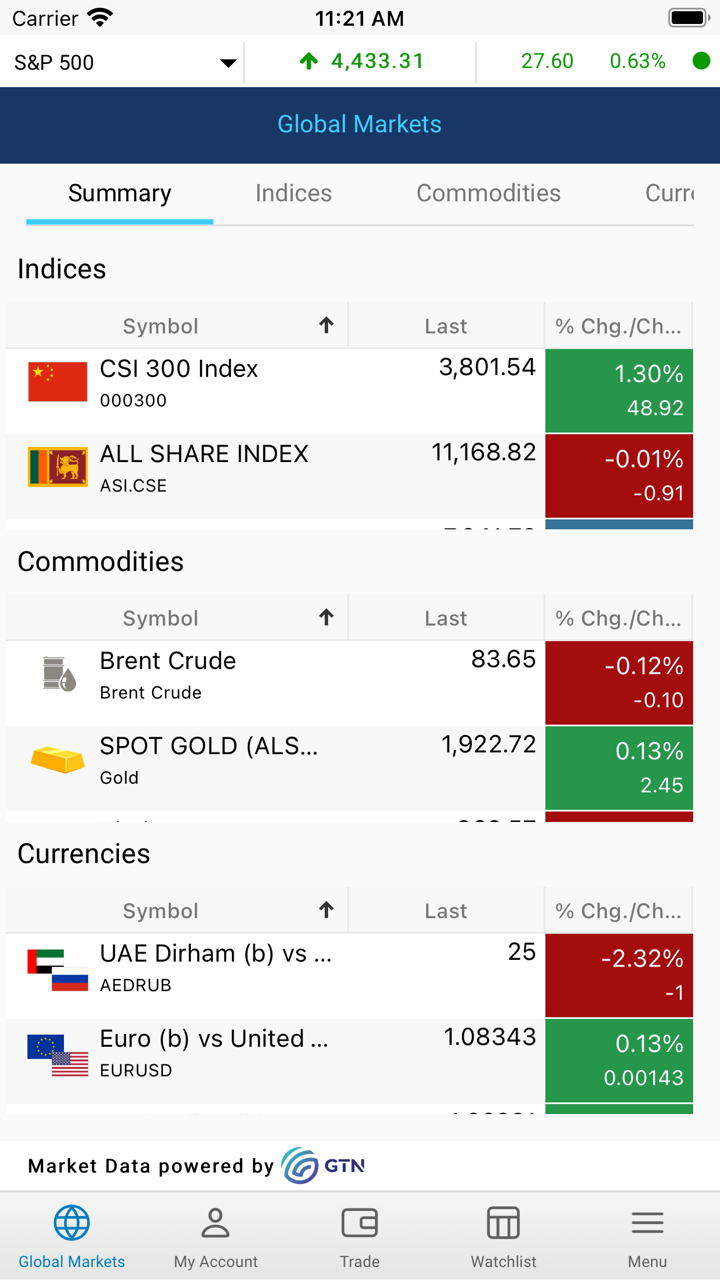
Task: Open the AEDRUB currency pair
Action: tap(275, 975)
